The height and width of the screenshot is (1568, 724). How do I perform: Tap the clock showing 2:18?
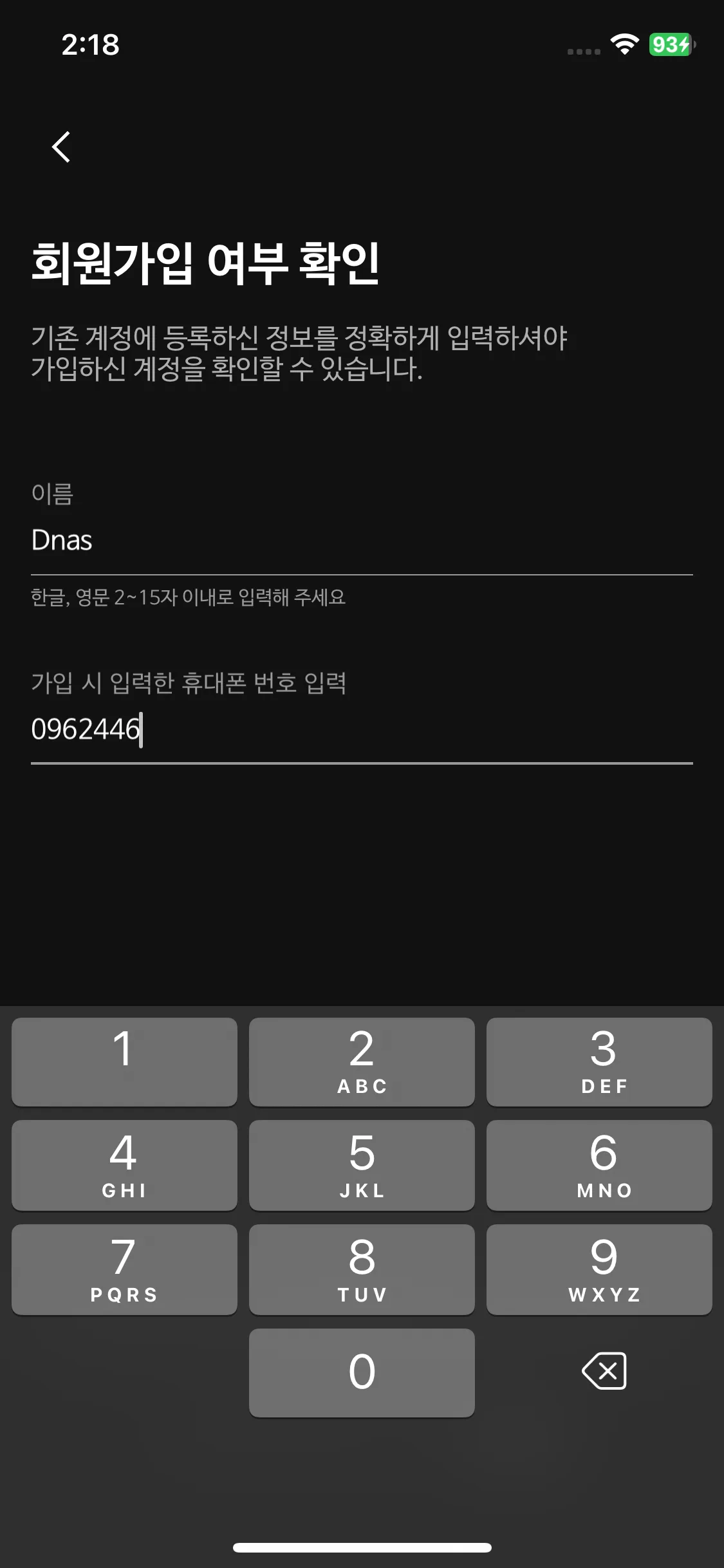(90, 45)
